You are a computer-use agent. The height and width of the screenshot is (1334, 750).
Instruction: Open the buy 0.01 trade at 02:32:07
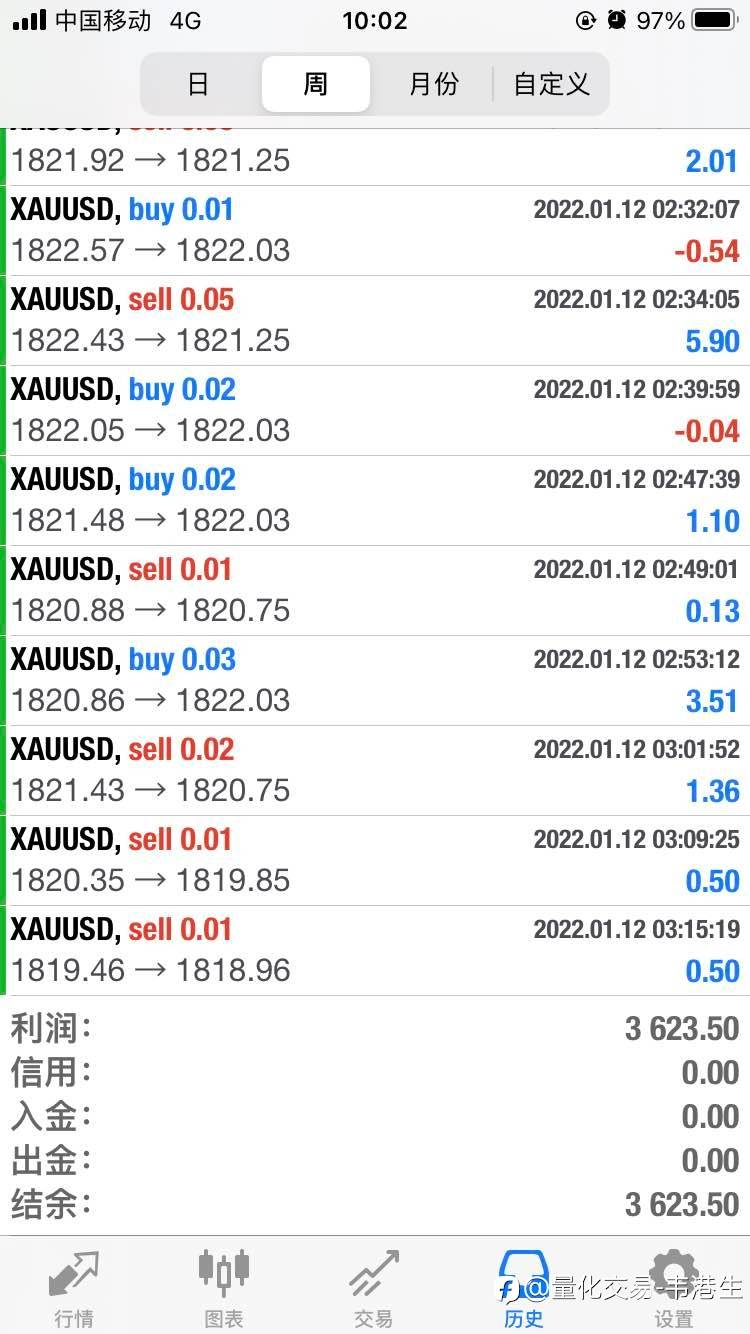click(x=375, y=231)
